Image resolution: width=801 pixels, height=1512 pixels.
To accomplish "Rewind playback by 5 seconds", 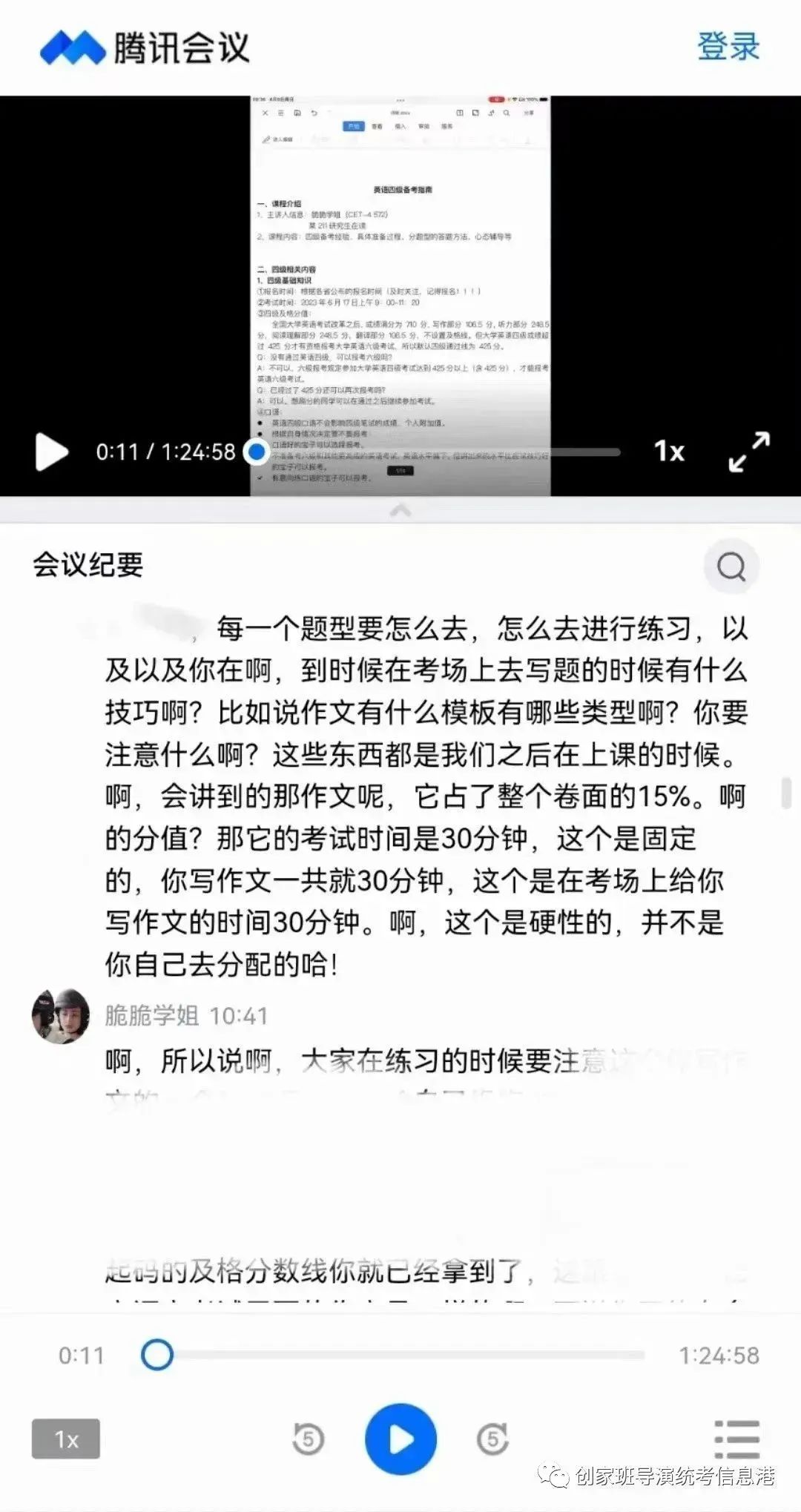I will [309, 1439].
